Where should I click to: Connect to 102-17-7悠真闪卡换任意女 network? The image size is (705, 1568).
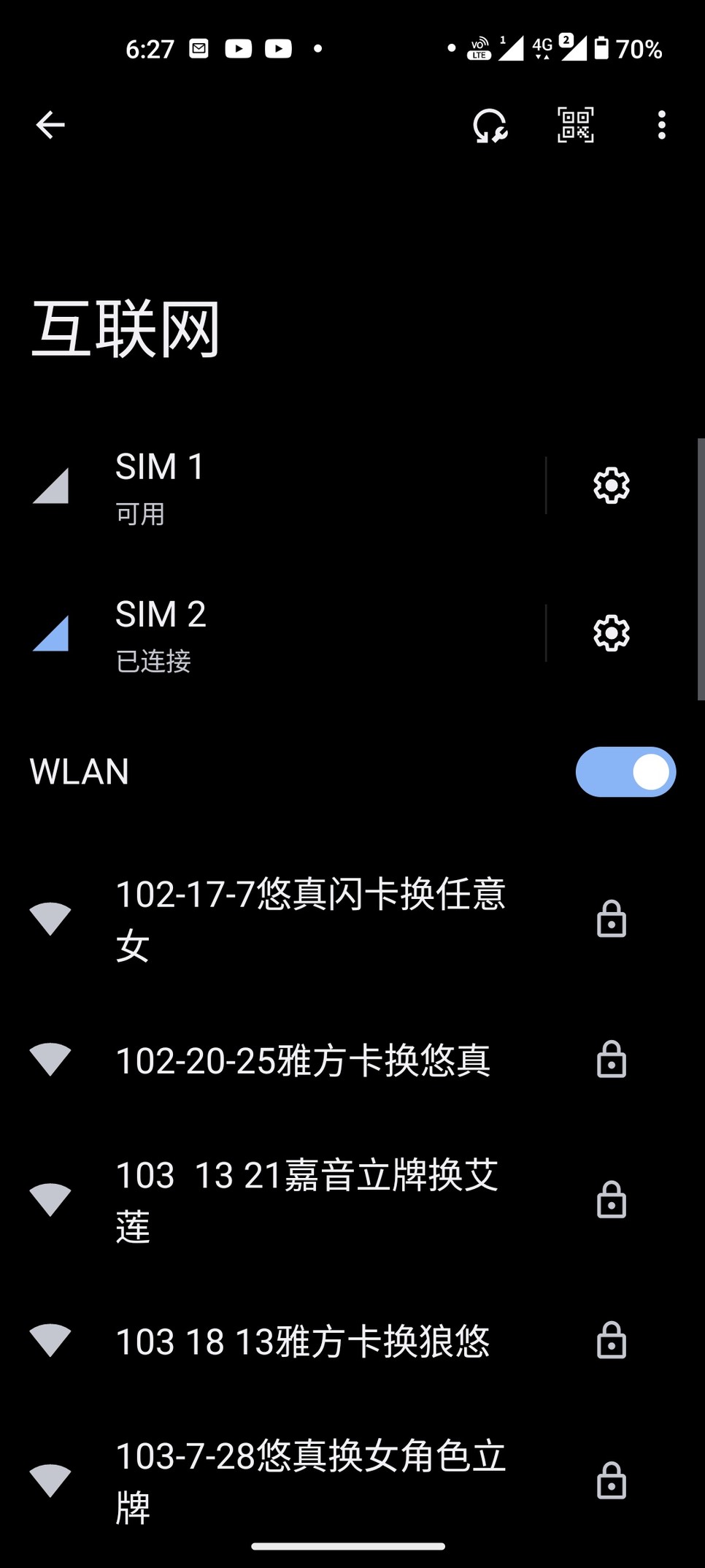(x=310, y=919)
